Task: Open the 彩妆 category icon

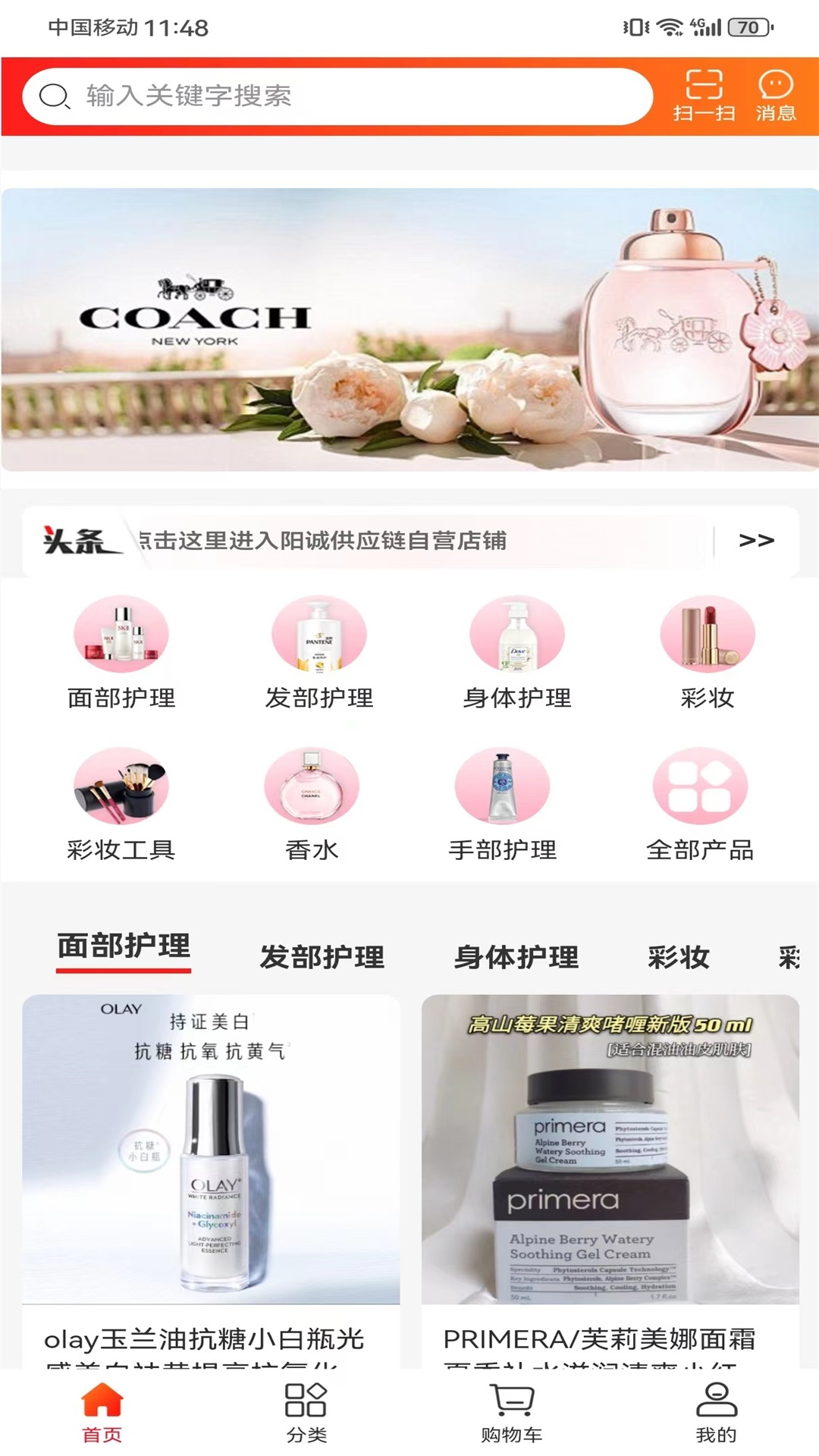Action: 708,652
